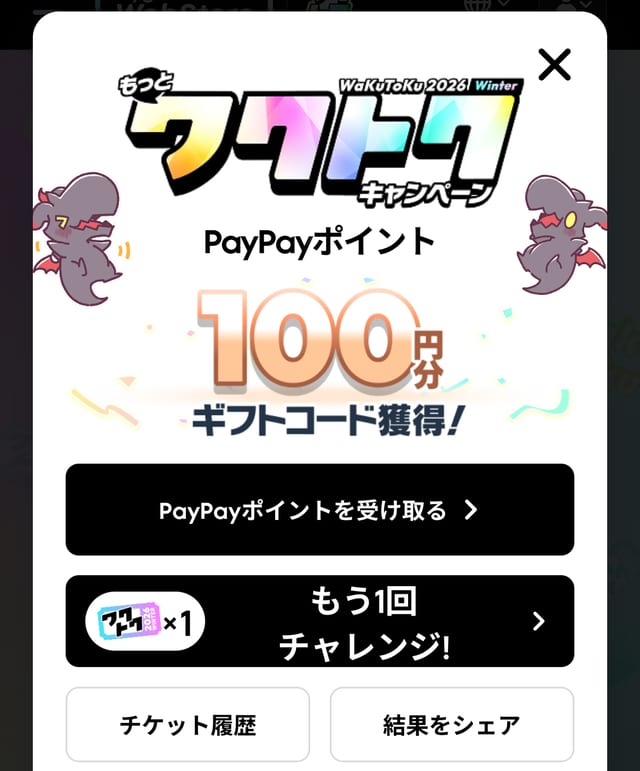Tap 結果をシェア to share result
Screen dimensions: 640x771
[451, 724]
